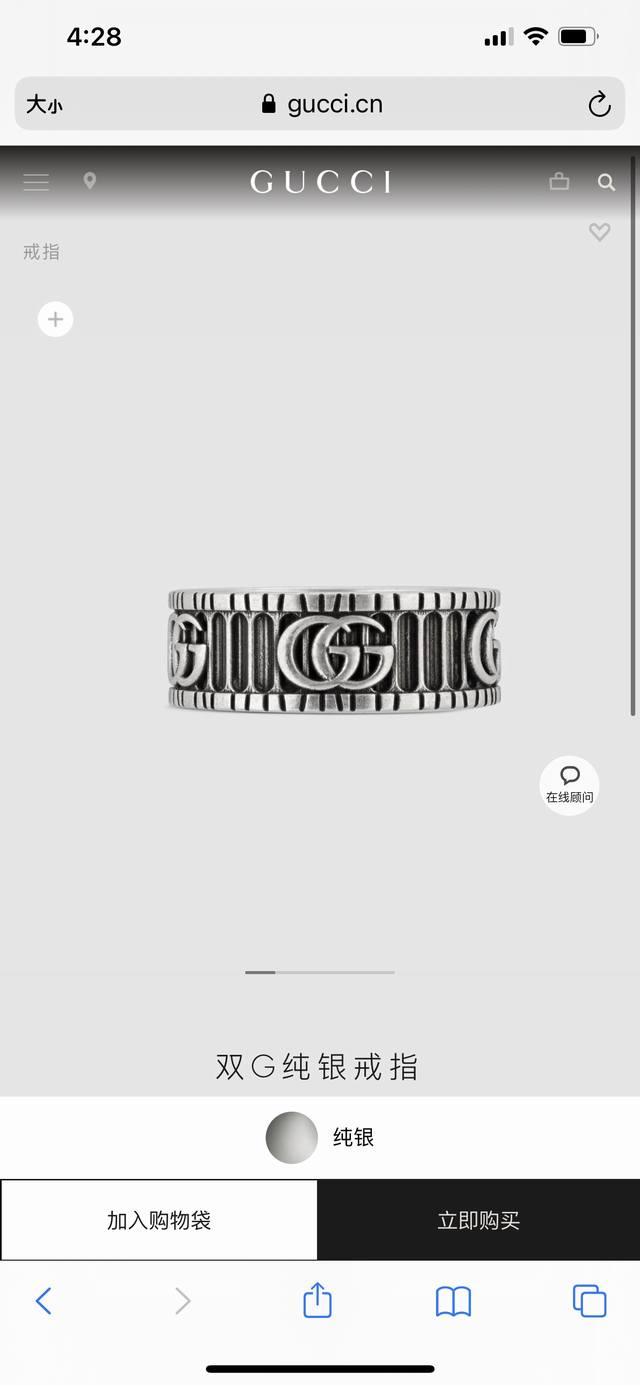Tap the gucci.cn address bar

pos(322,104)
